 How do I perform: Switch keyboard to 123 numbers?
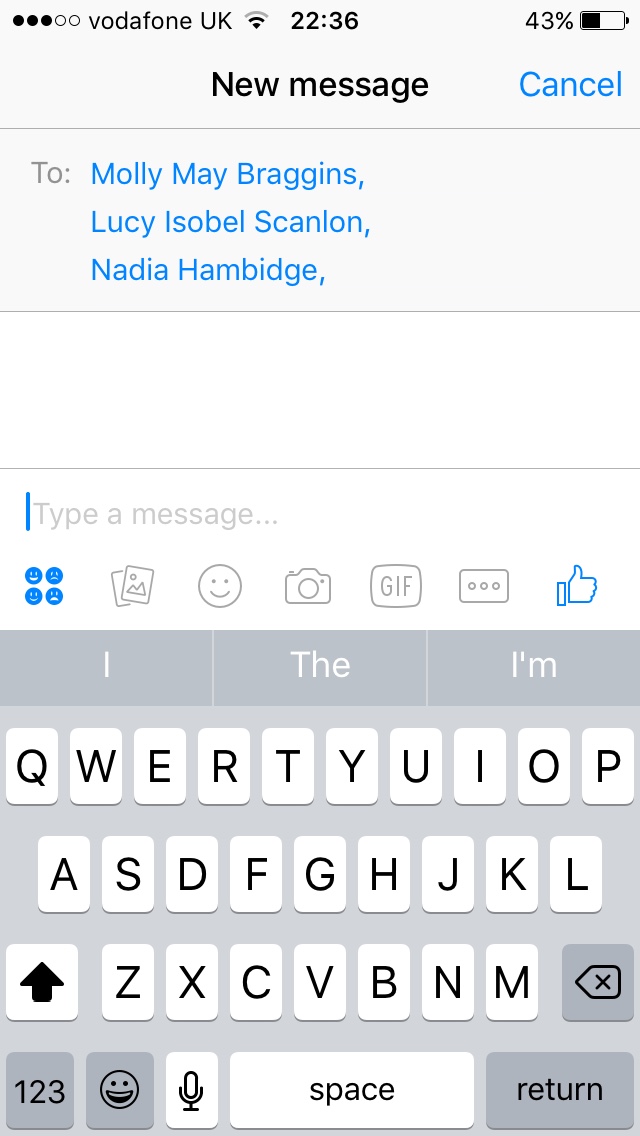click(40, 1090)
